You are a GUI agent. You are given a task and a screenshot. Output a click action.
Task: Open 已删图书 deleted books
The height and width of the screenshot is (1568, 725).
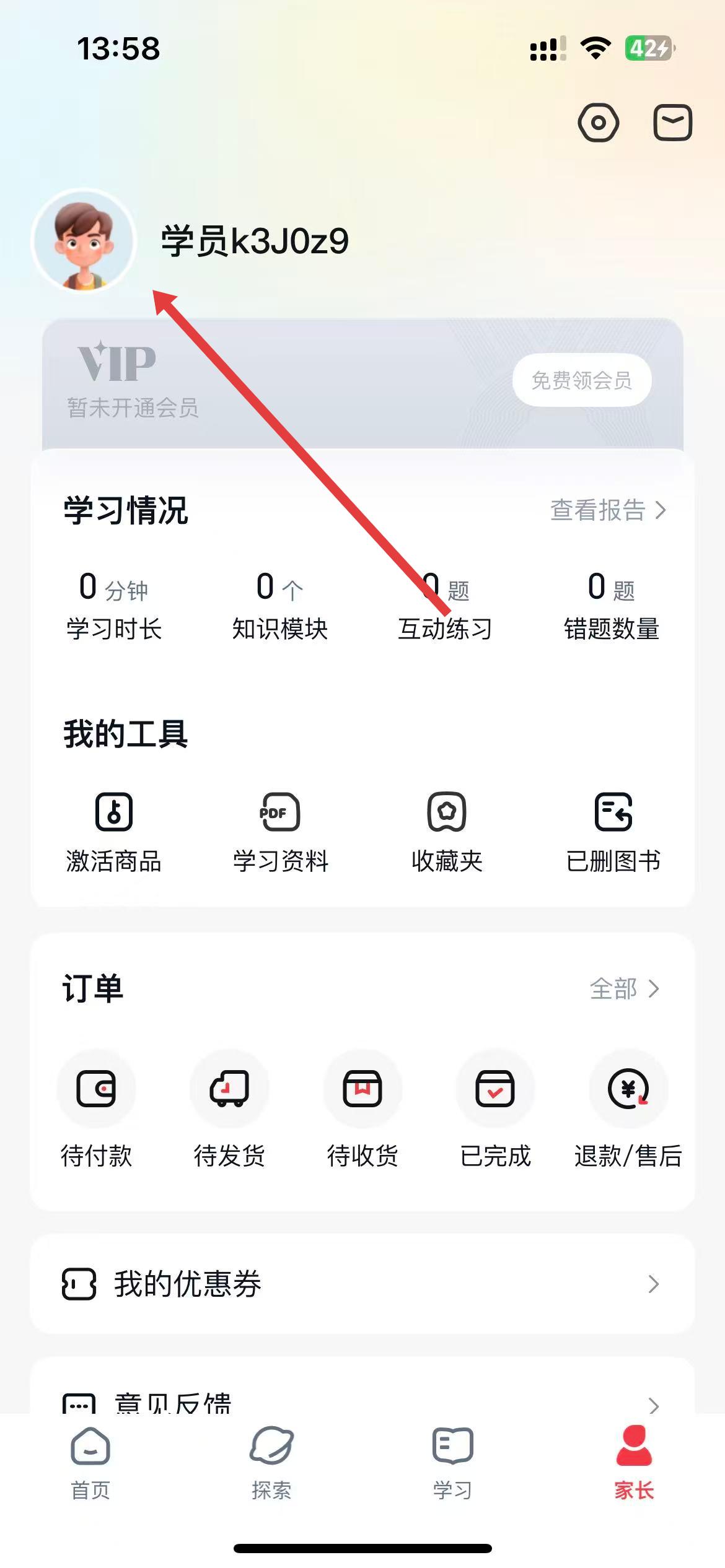pos(613,831)
